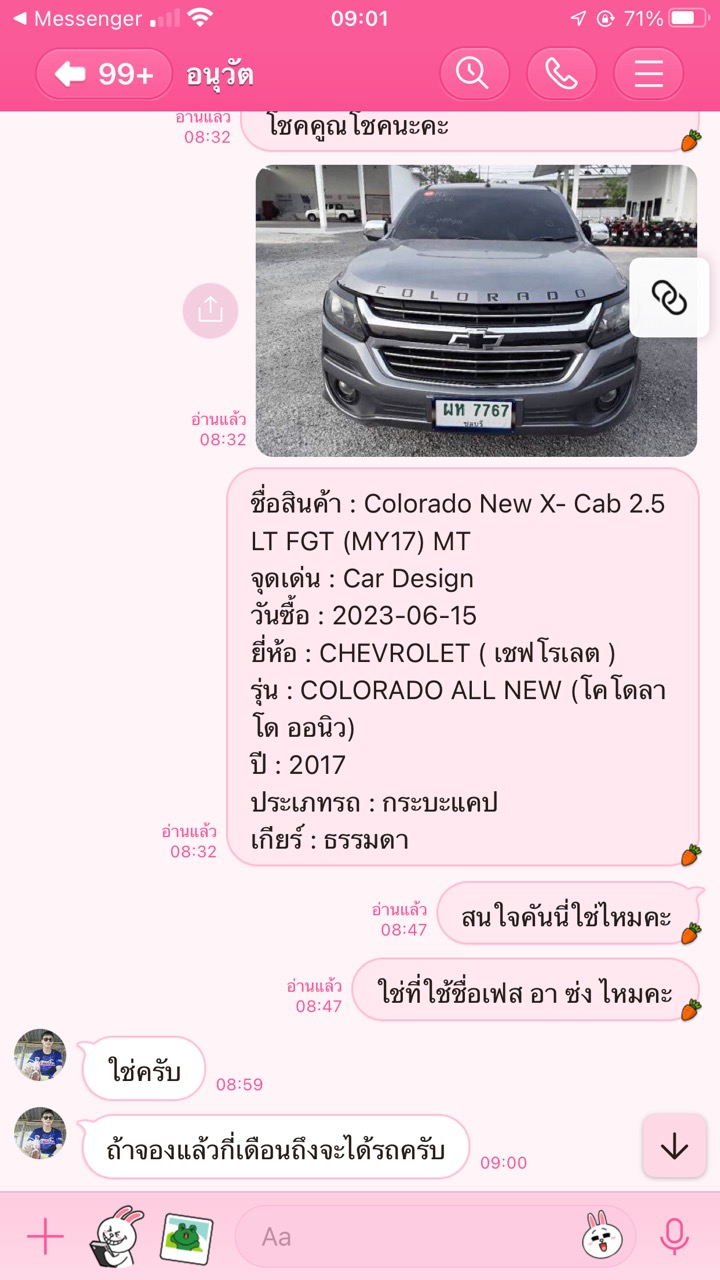Open the rabbit-with-phone sticker icon
Screen dimensions: 720x1280
(116, 1237)
